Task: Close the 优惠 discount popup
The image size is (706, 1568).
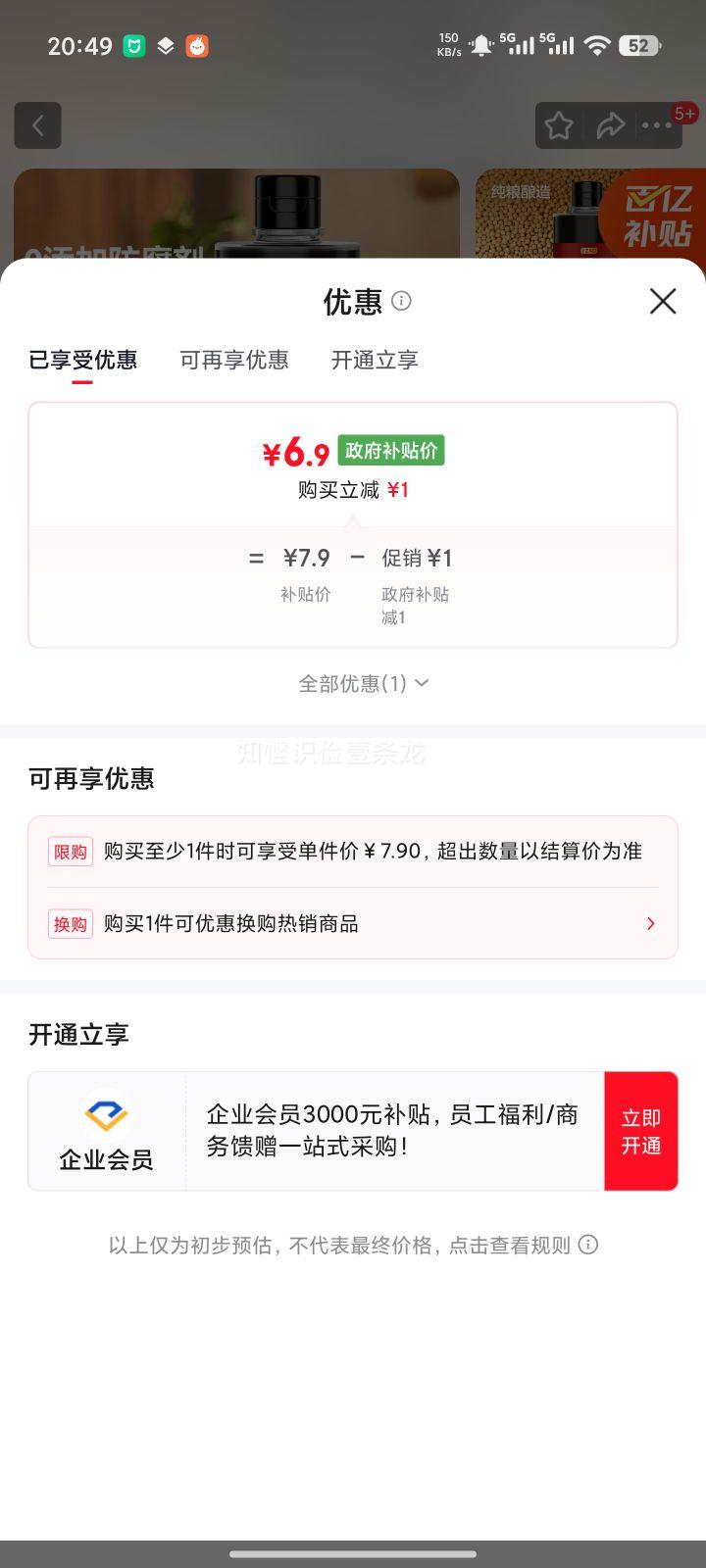Action: pos(663,302)
